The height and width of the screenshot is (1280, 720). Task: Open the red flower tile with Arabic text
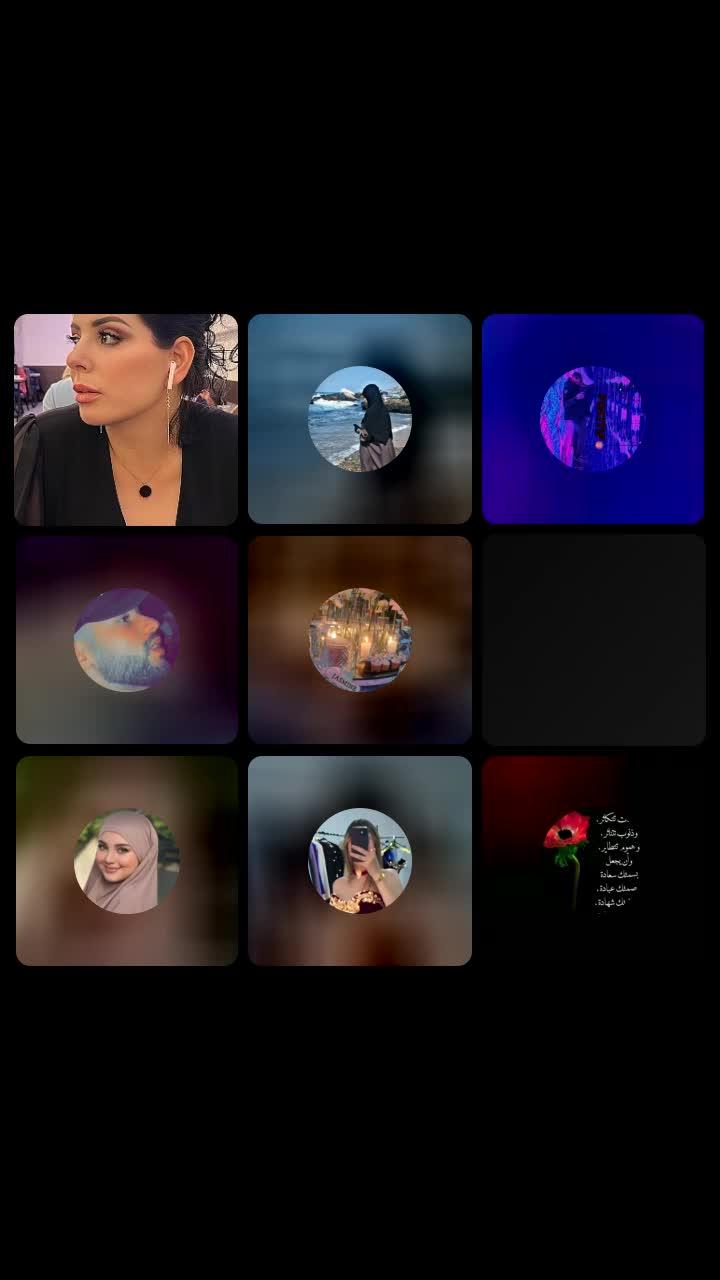593,861
